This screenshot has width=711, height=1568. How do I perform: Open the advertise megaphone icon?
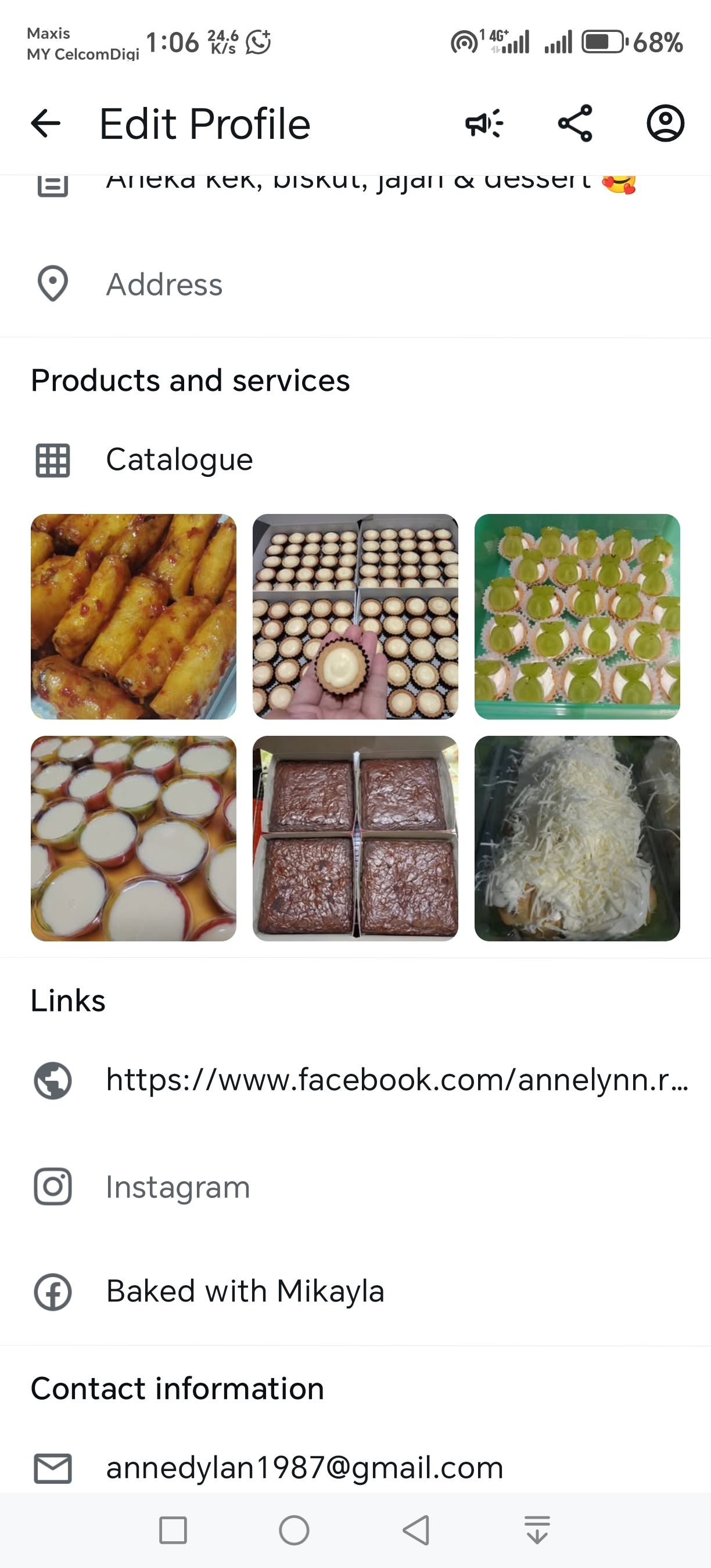(484, 124)
